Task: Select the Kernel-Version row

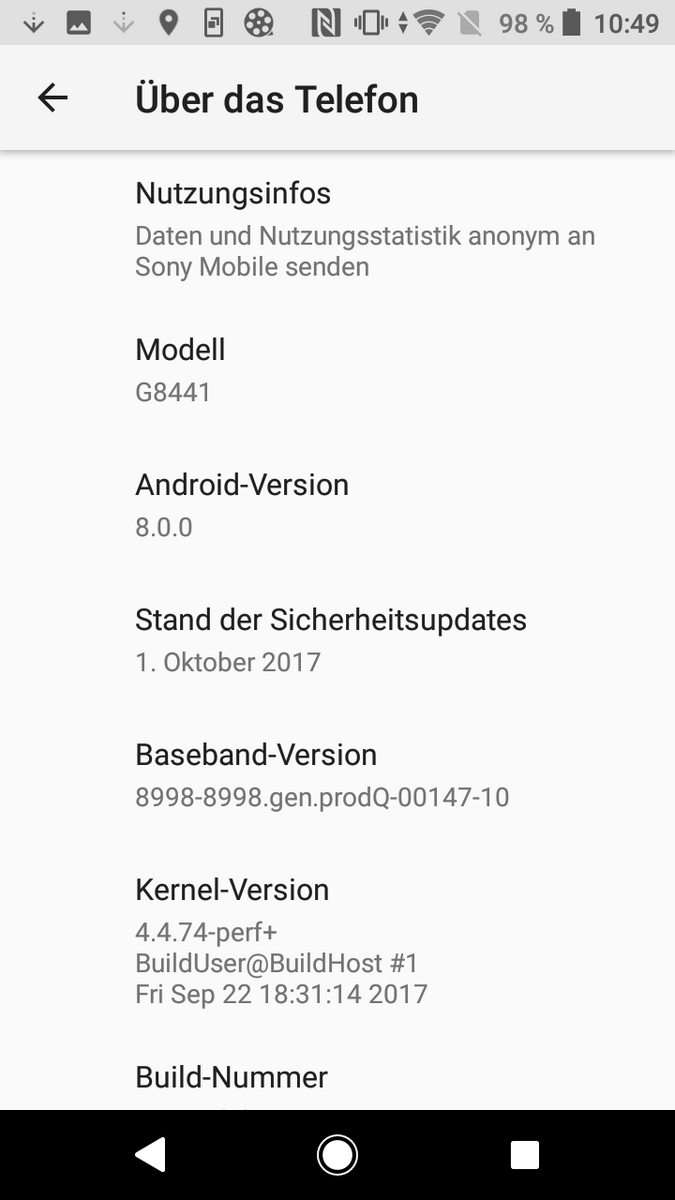Action: pos(337,940)
